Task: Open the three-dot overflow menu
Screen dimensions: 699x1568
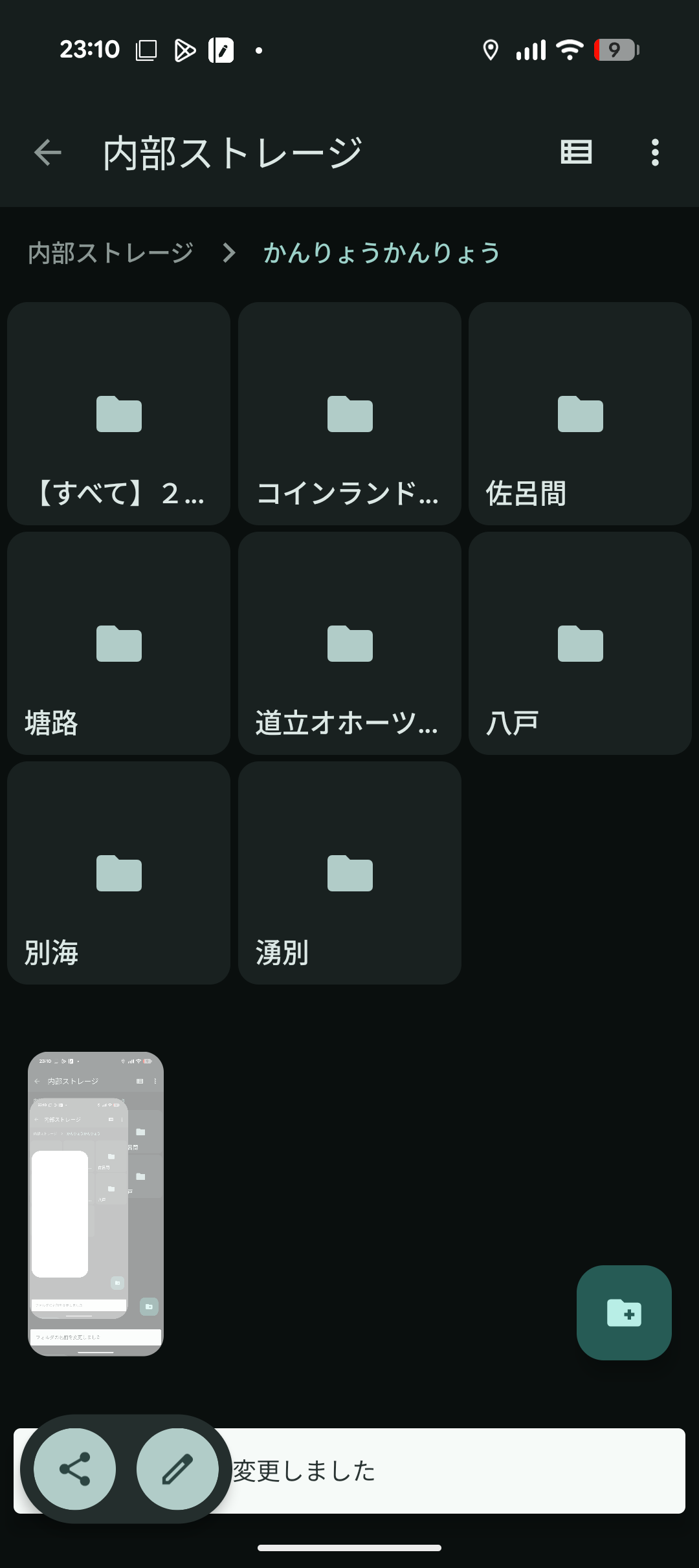Action: [655, 153]
